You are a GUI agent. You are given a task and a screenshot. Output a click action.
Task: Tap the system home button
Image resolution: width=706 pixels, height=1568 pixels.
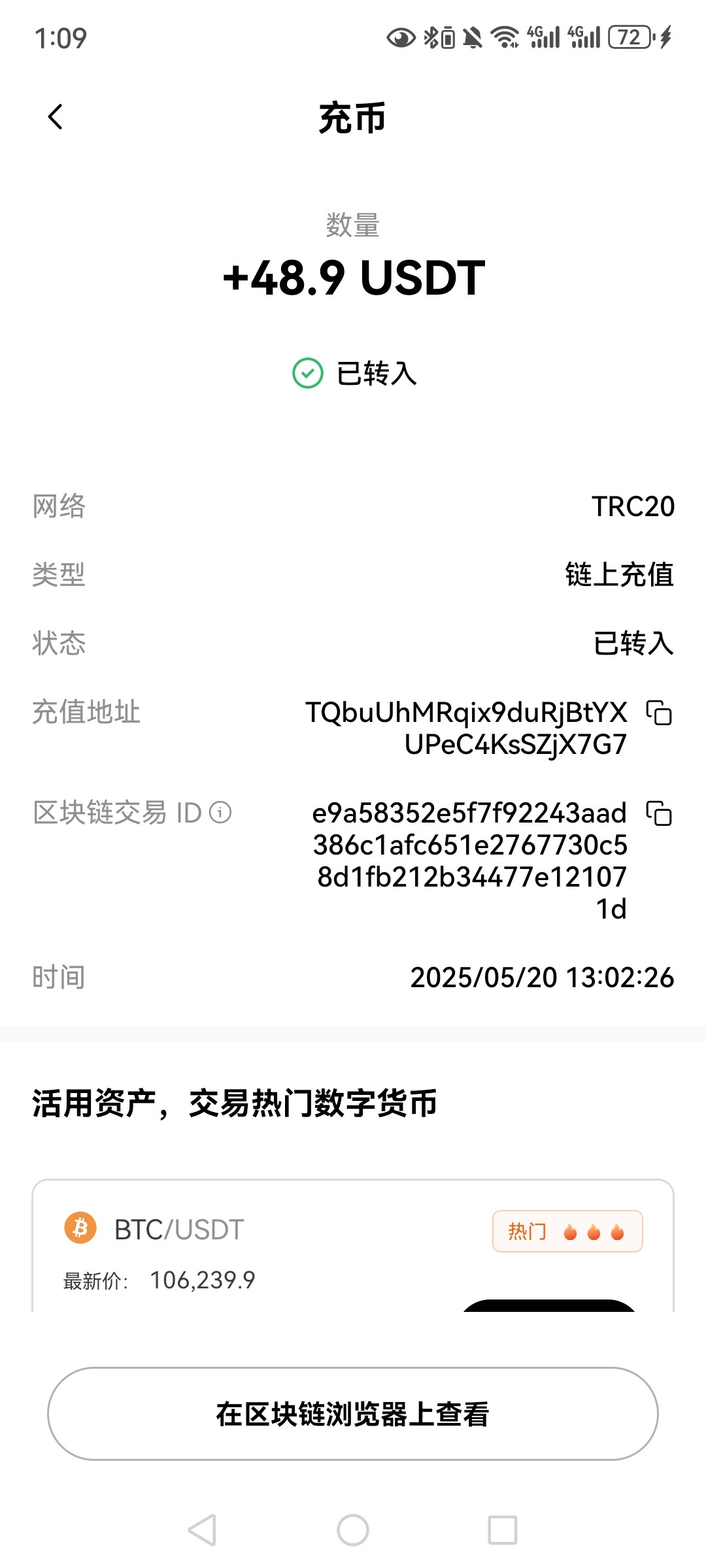click(x=353, y=1530)
